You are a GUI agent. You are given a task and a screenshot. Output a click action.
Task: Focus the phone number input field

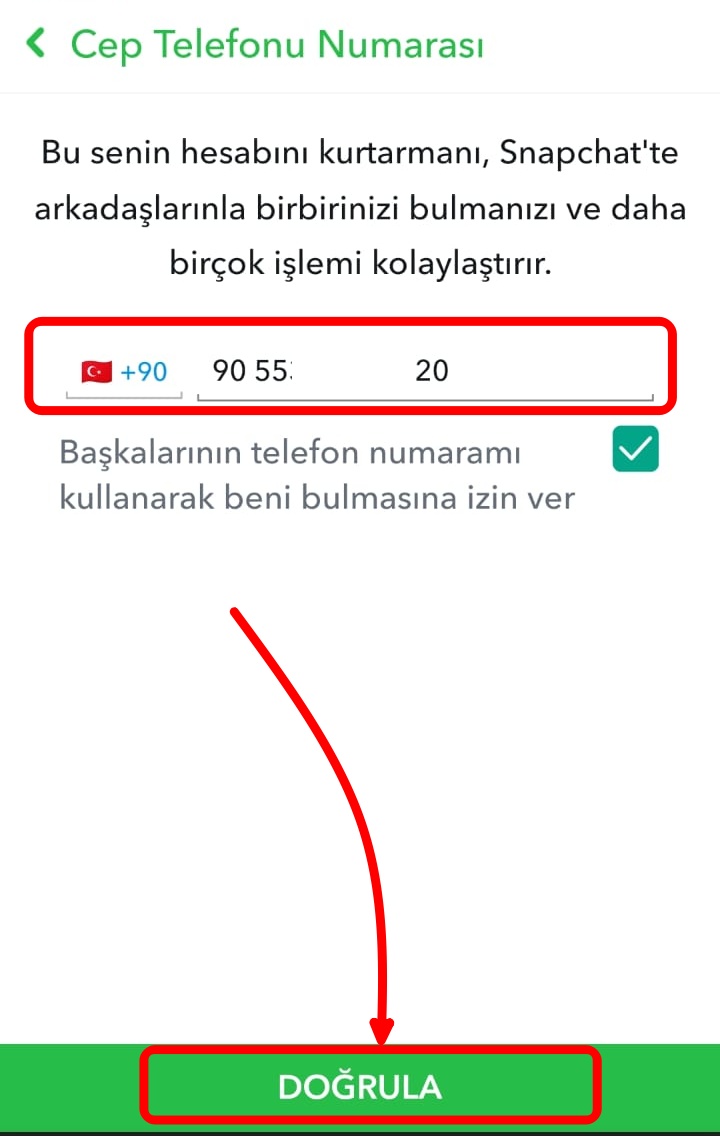425,372
